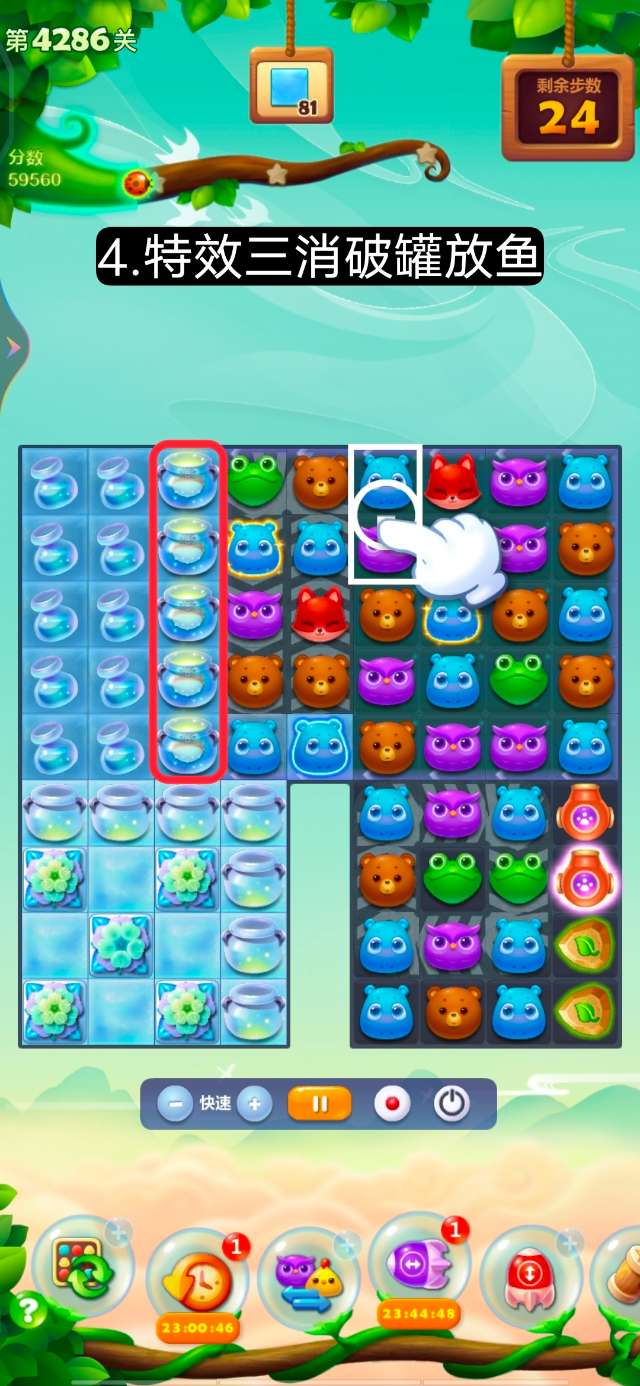Viewport: 640px width, 1386px height.
Task: Use the board shuffle booster
Action: click(84, 1267)
